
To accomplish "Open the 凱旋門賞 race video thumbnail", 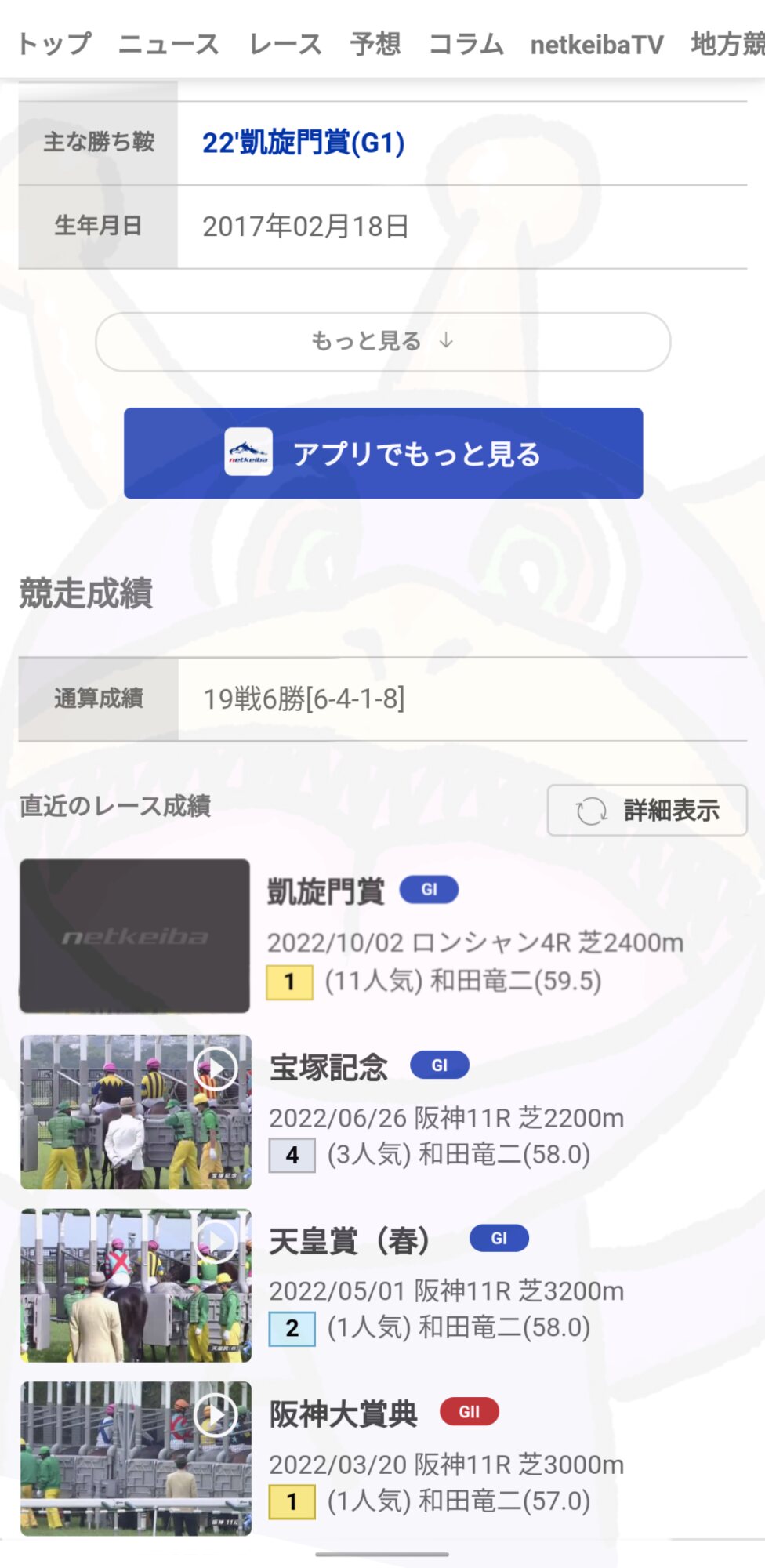I will click(x=135, y=936).
